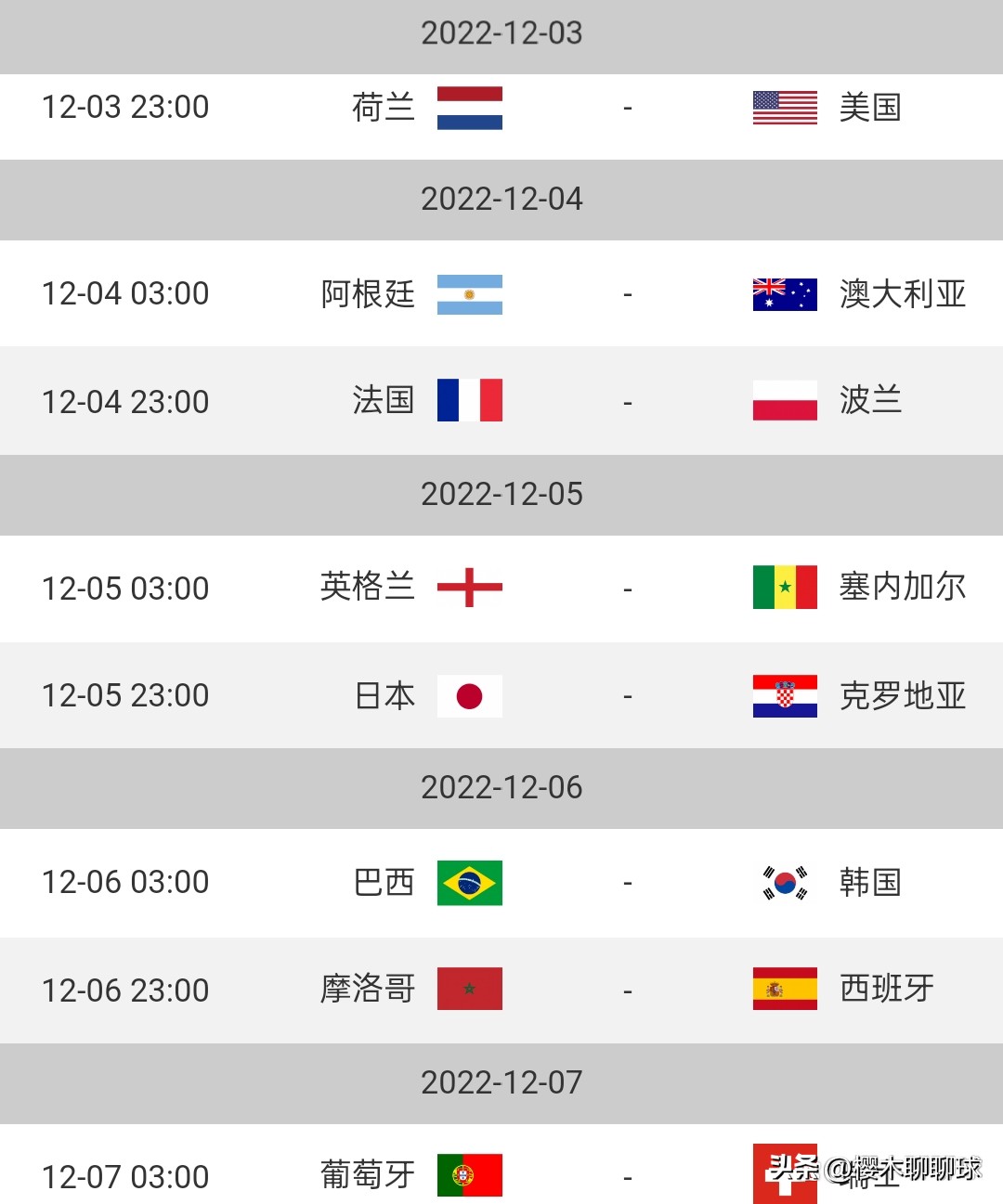Screen dimensions: 1003x1204
Task: Open the Netherlands vs USA match
Action: (501, 109)
